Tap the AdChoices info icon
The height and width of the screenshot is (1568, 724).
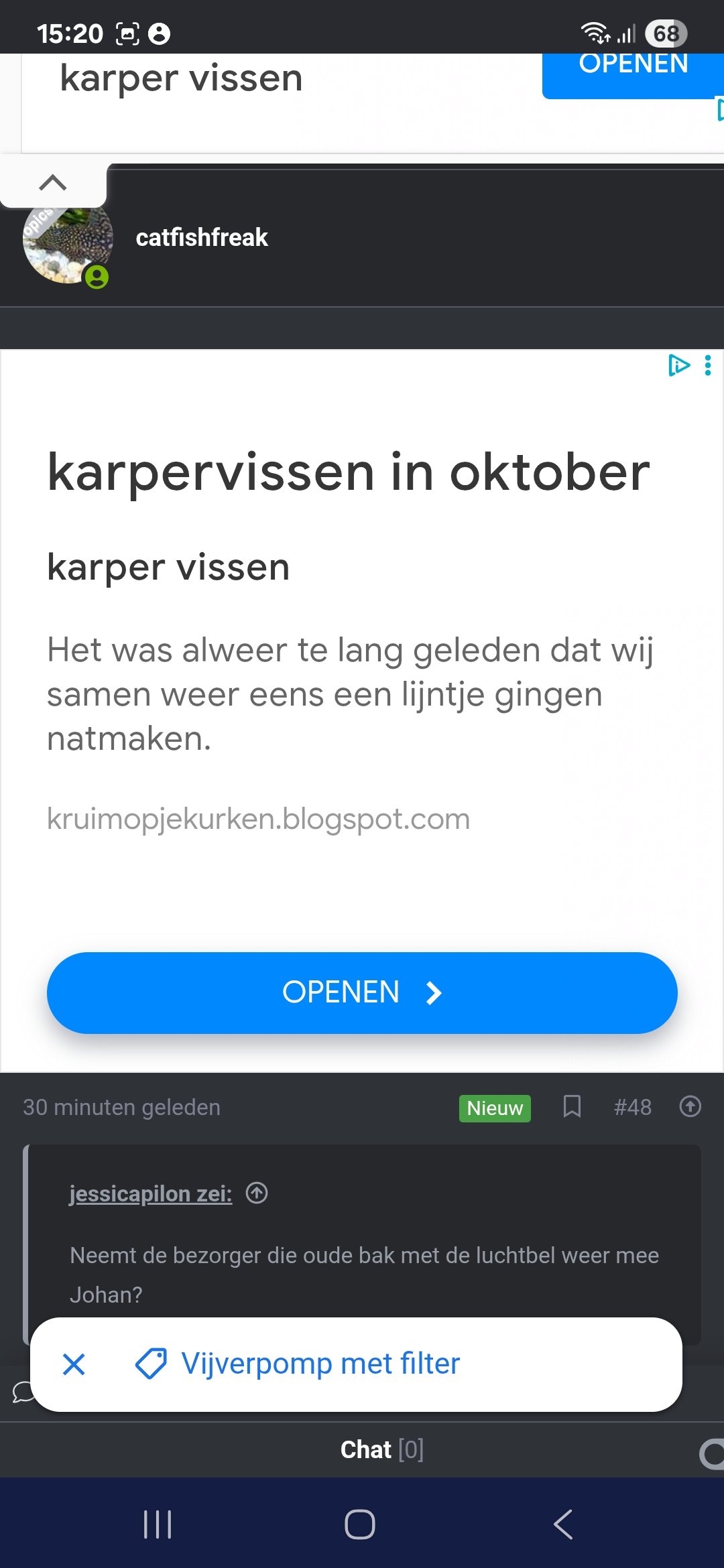(x=678, y=365)
